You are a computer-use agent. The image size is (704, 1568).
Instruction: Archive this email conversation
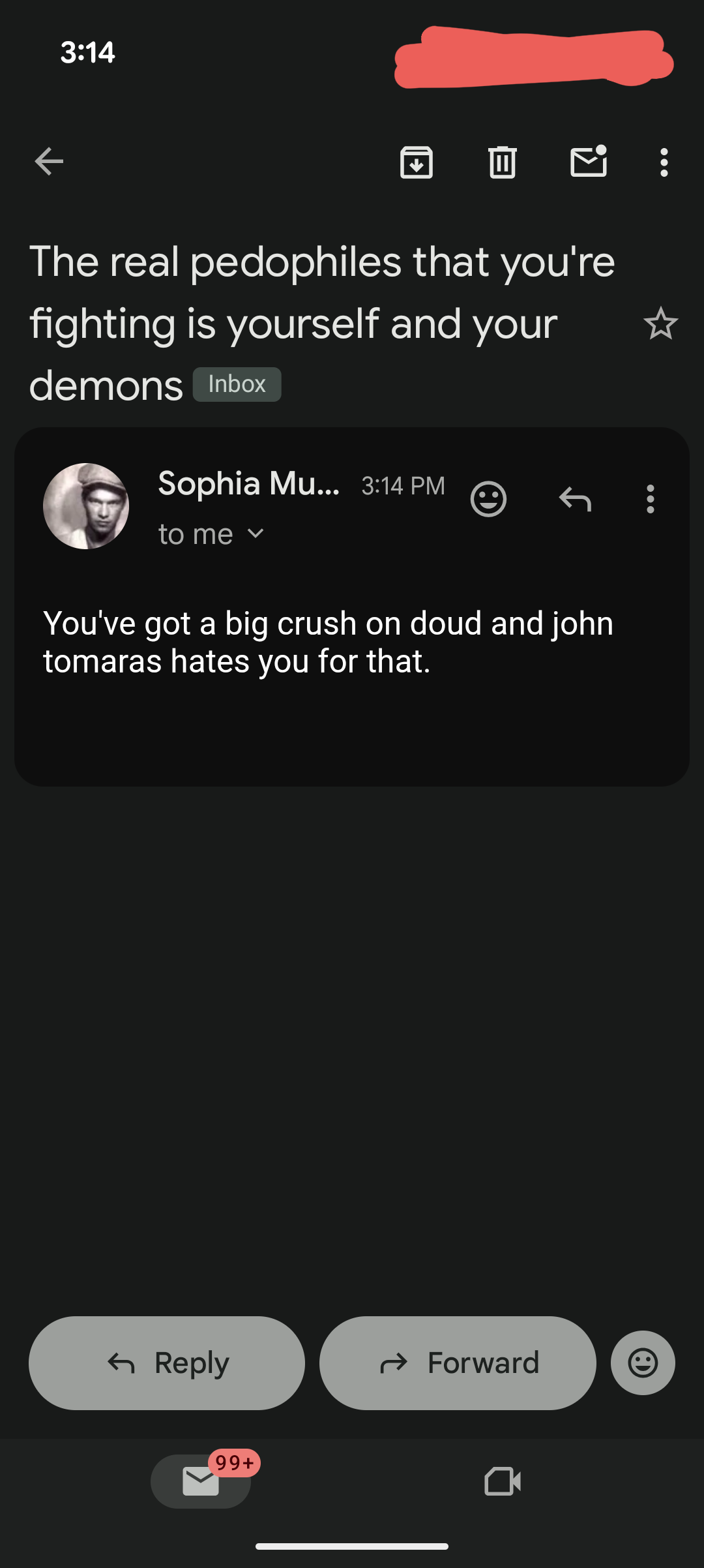[x=417, y=162]
